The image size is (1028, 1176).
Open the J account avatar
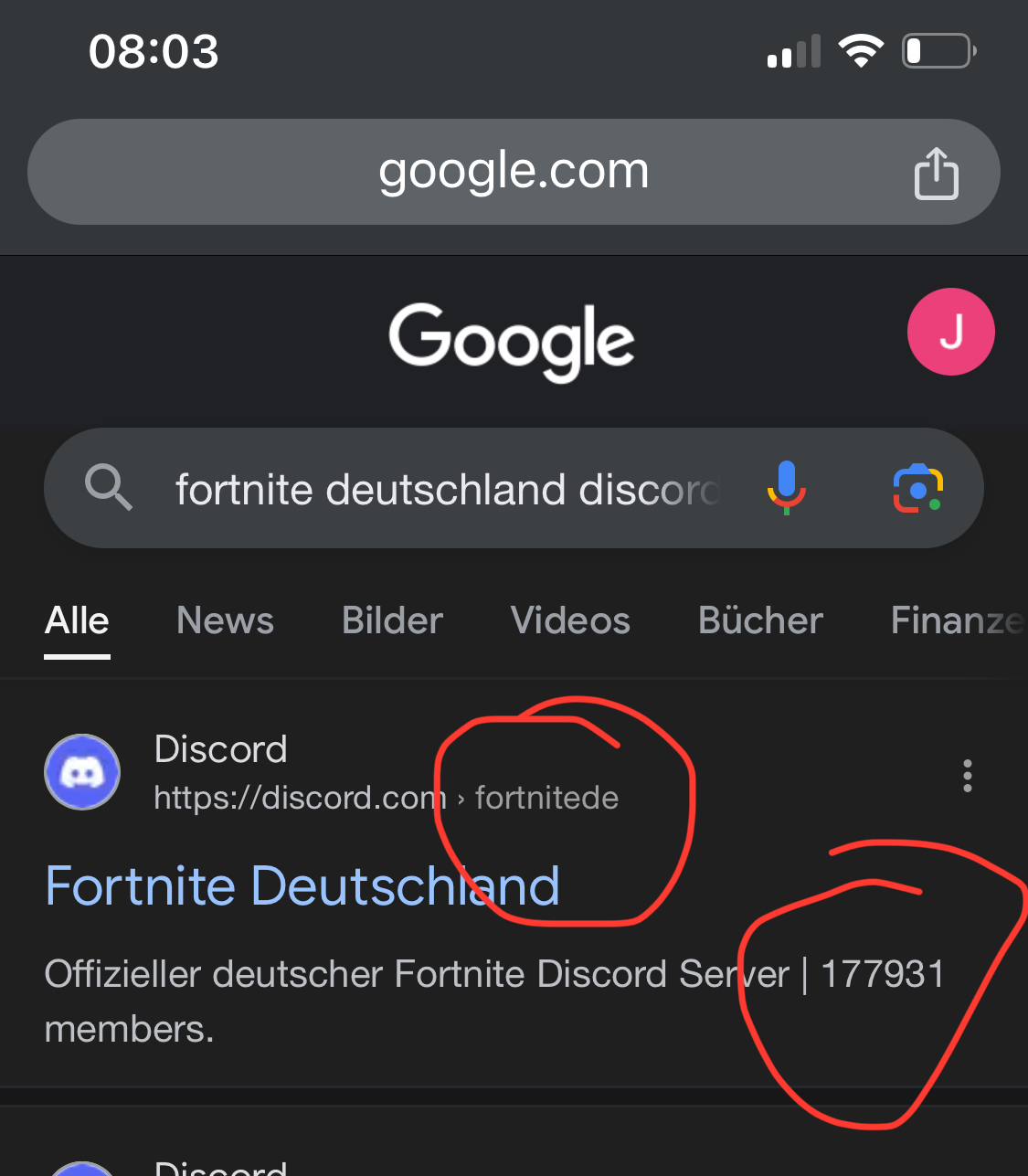coord(950,332)
